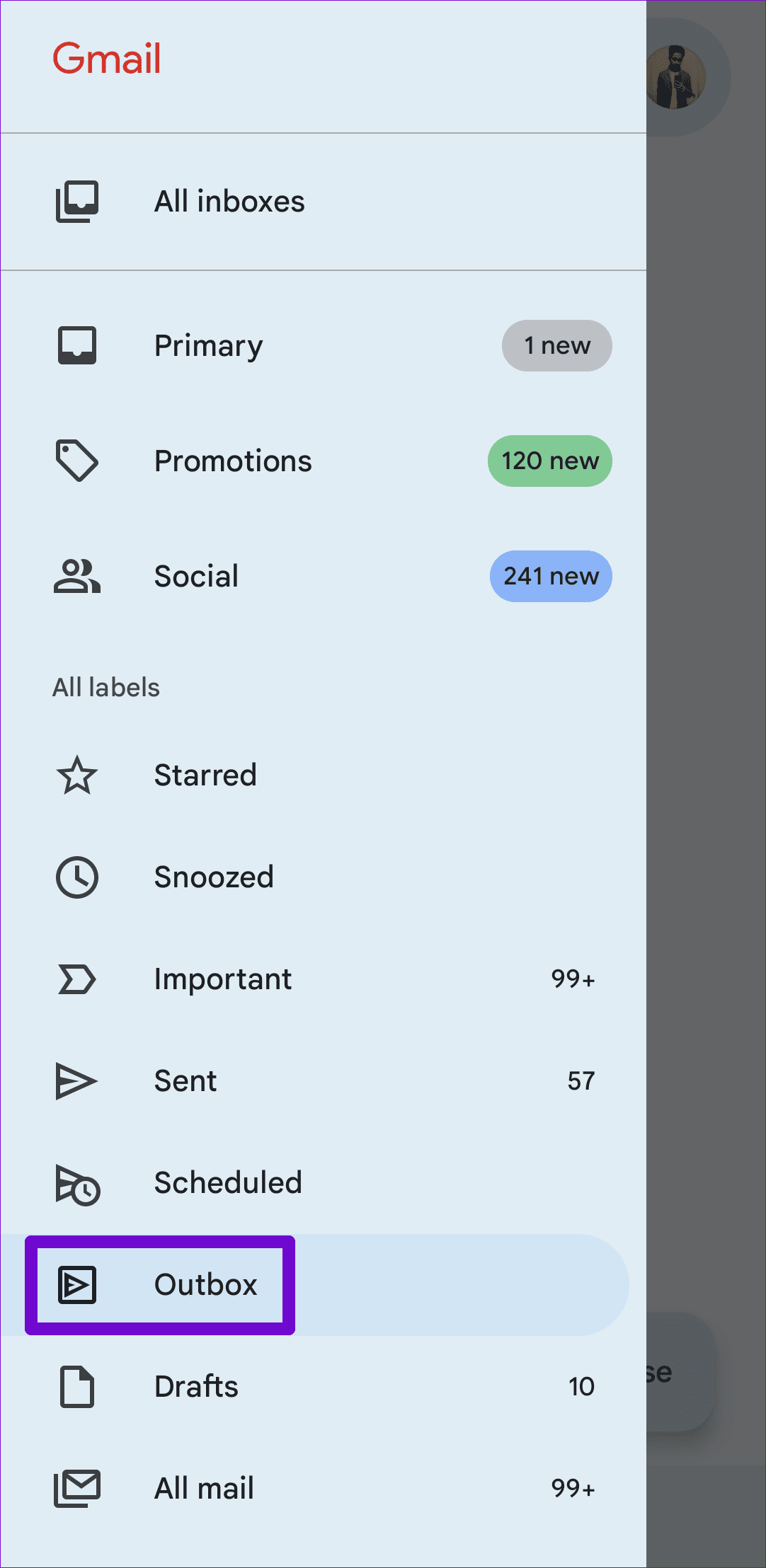Click the Drafts page icon
The width and height of the screenshot is (766, 1568).
click(76, 1386)
